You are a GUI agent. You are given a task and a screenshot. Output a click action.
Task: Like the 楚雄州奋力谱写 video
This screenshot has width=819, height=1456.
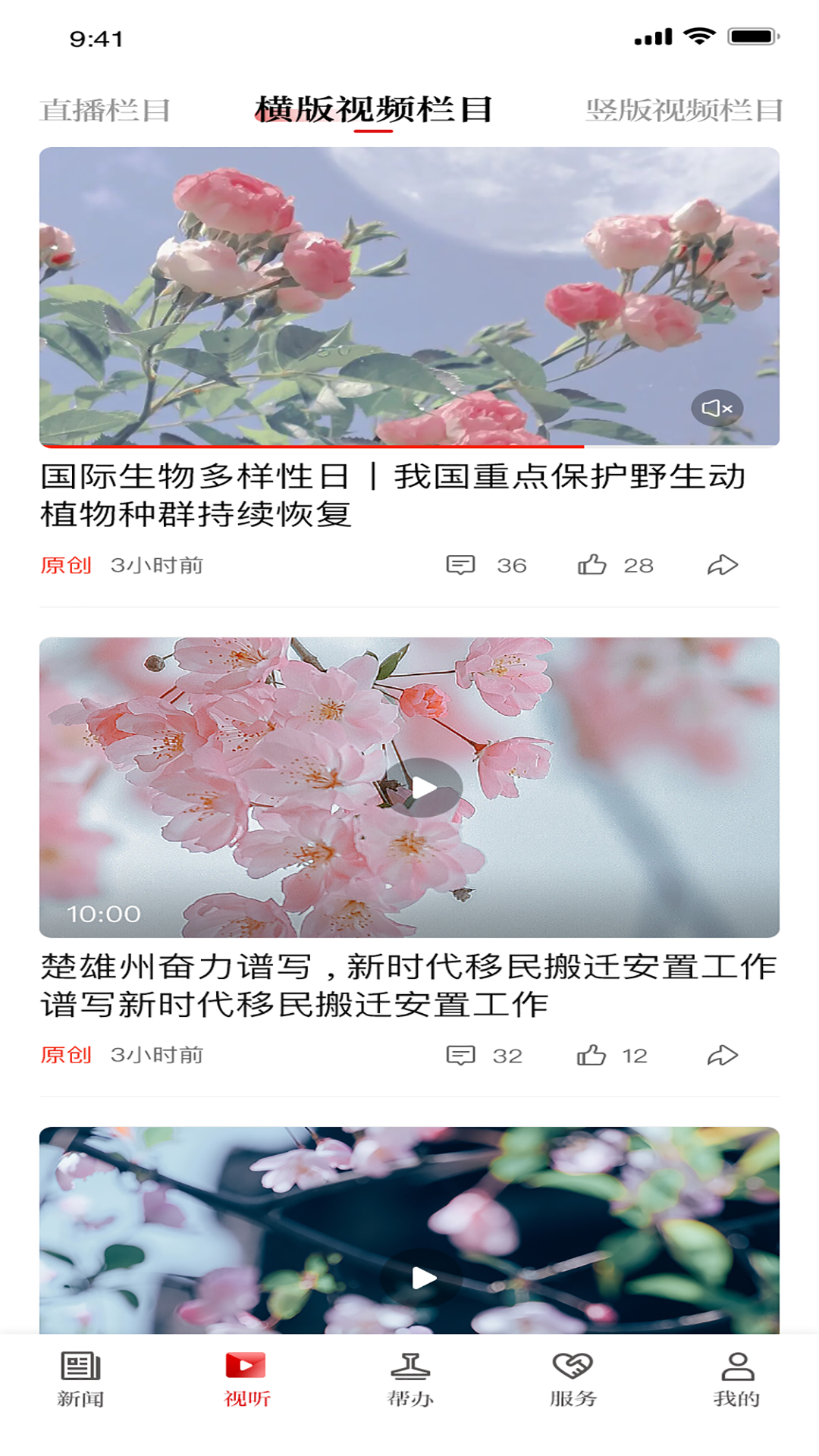(x=591, y=1055)
